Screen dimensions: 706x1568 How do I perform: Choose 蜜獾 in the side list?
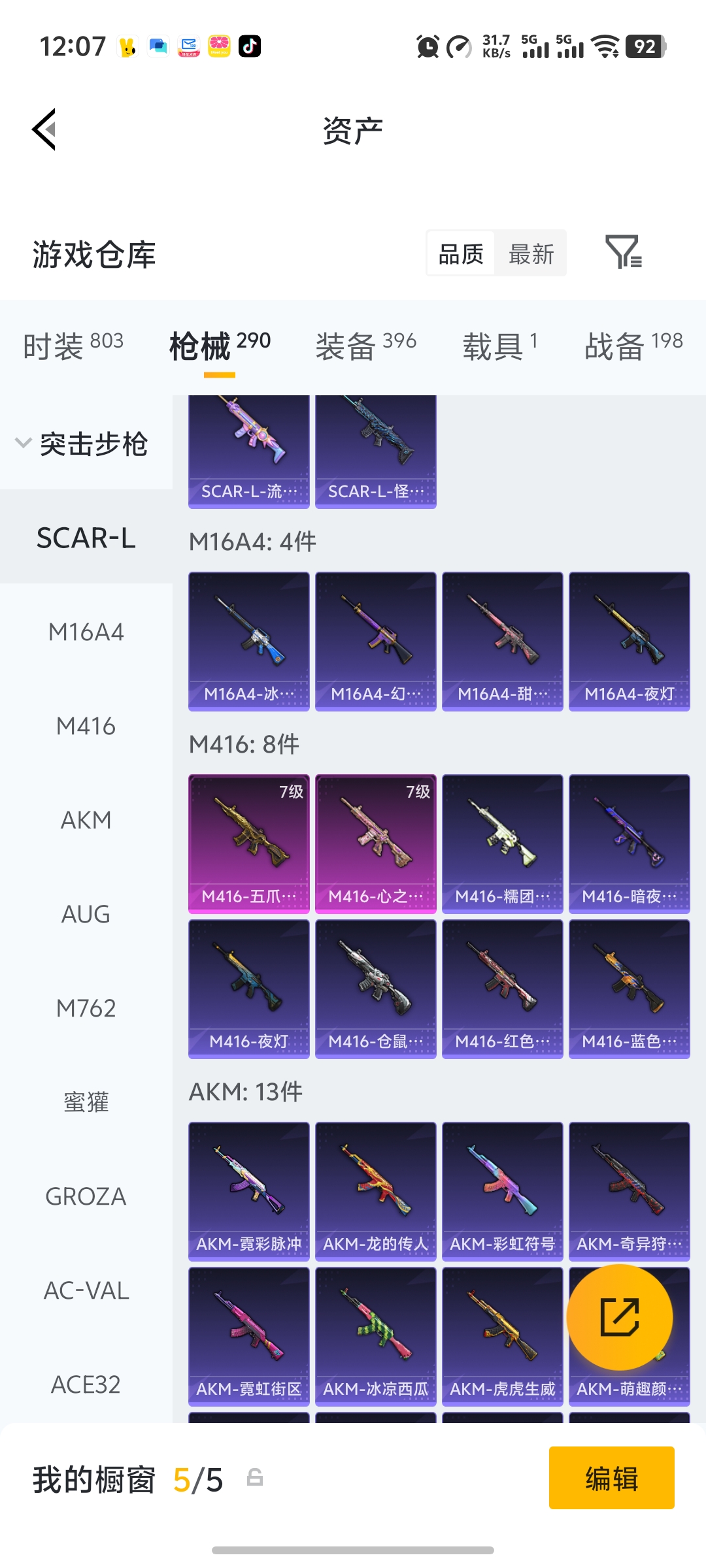[86, 1102]
